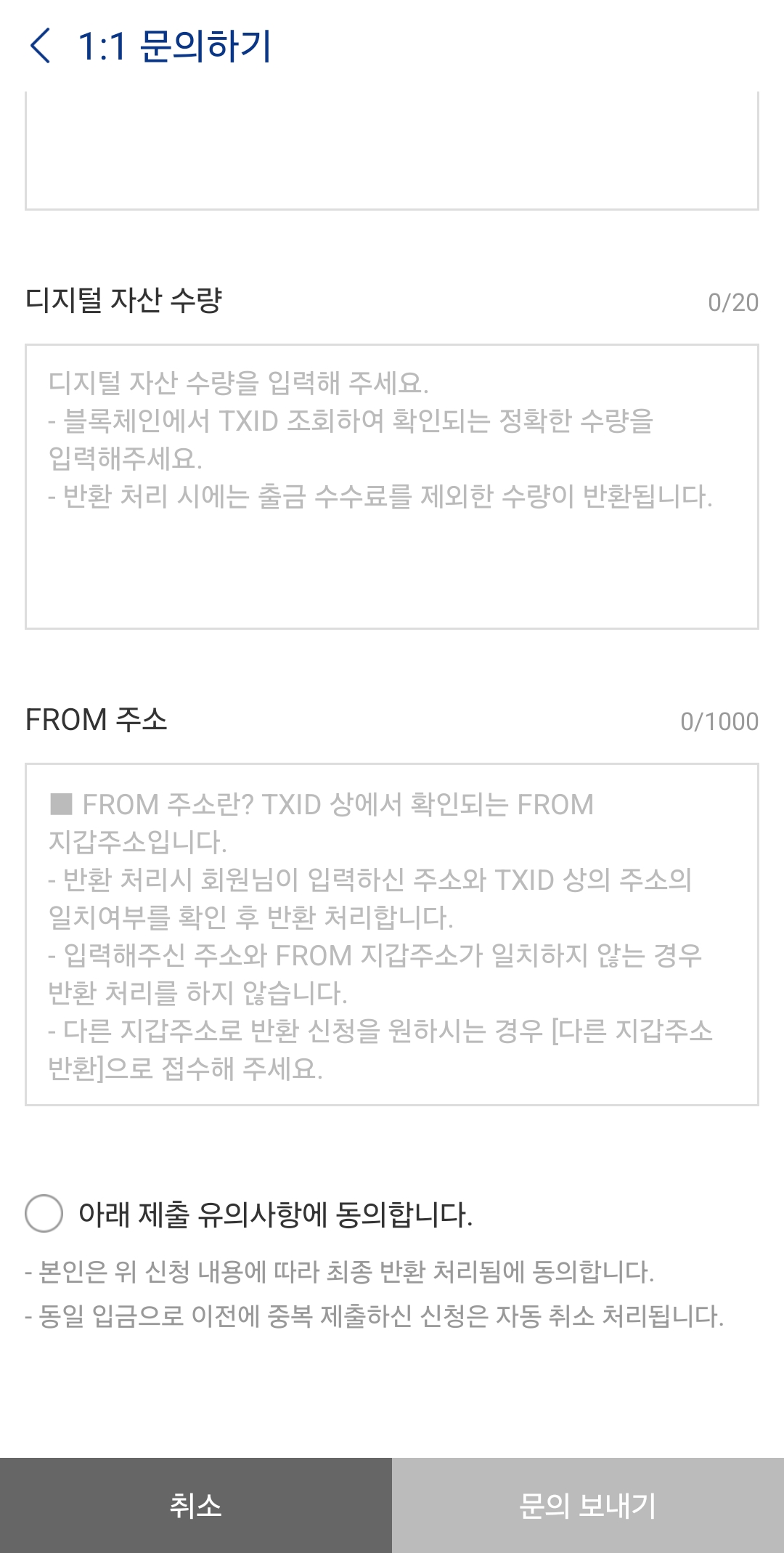This screenshot has width=784, height=1553.
Task: Tap the 디지털 자산 수량 input field
Action: coord(392,487)
